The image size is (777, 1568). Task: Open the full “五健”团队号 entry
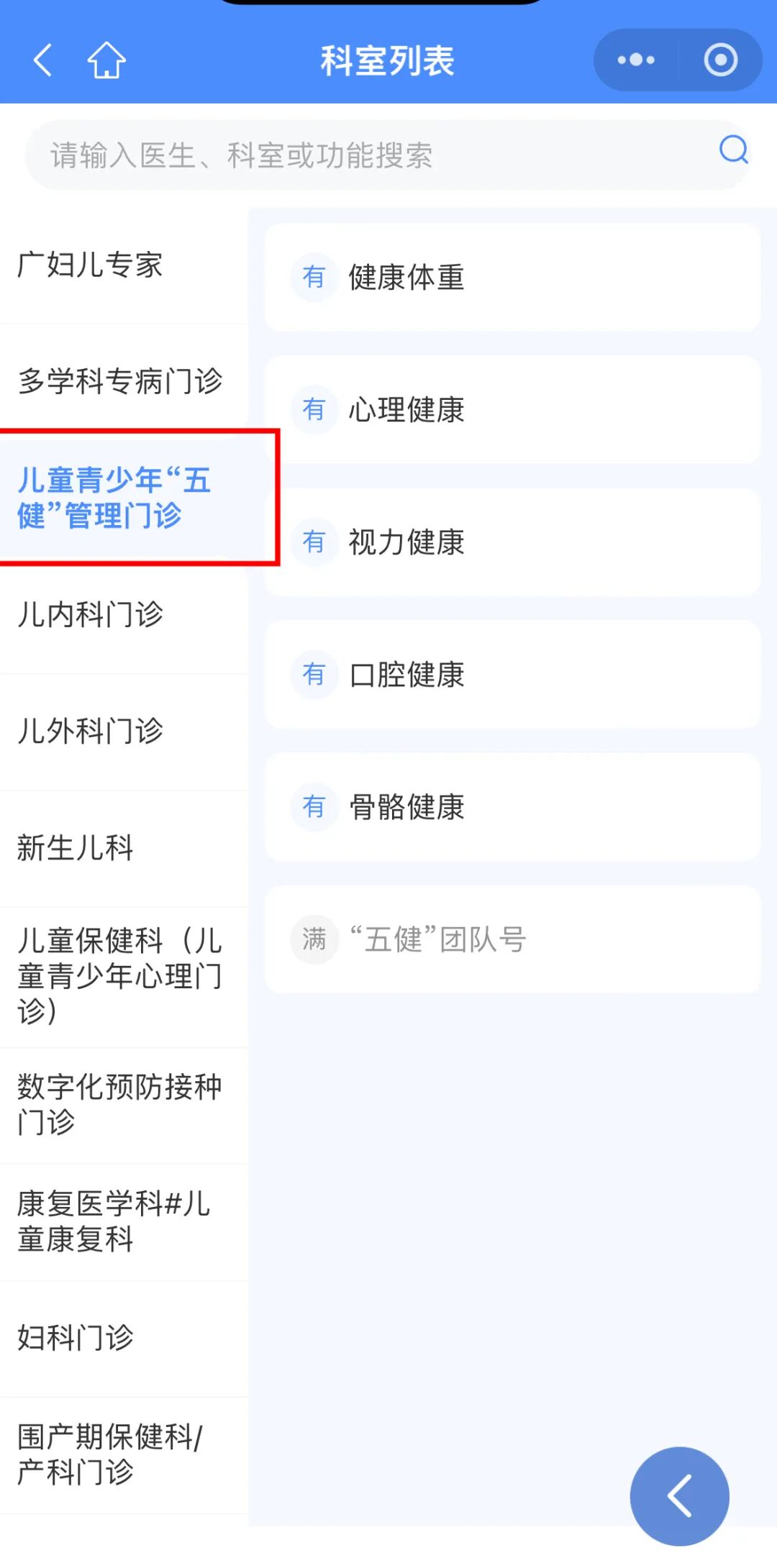512,939
